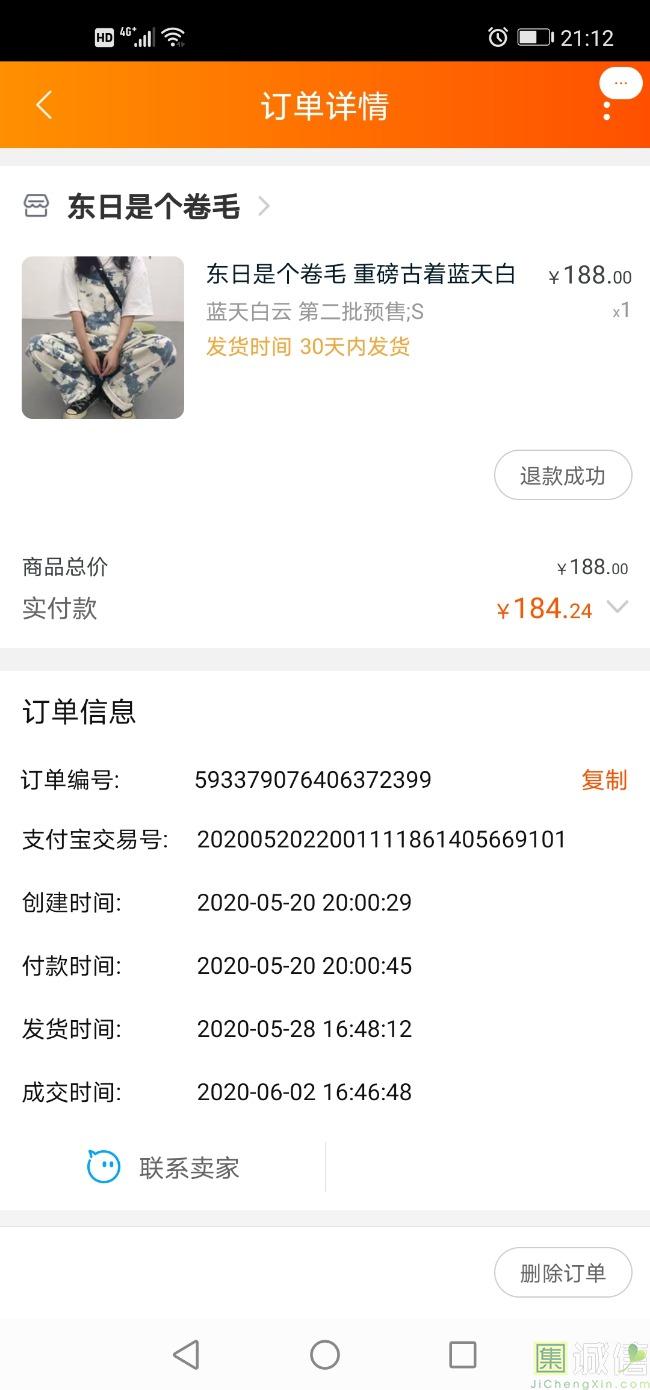Screen dimensions: 650x1390
Task: Tap the 退款成功 button
Action: click(x=563, y=475)
